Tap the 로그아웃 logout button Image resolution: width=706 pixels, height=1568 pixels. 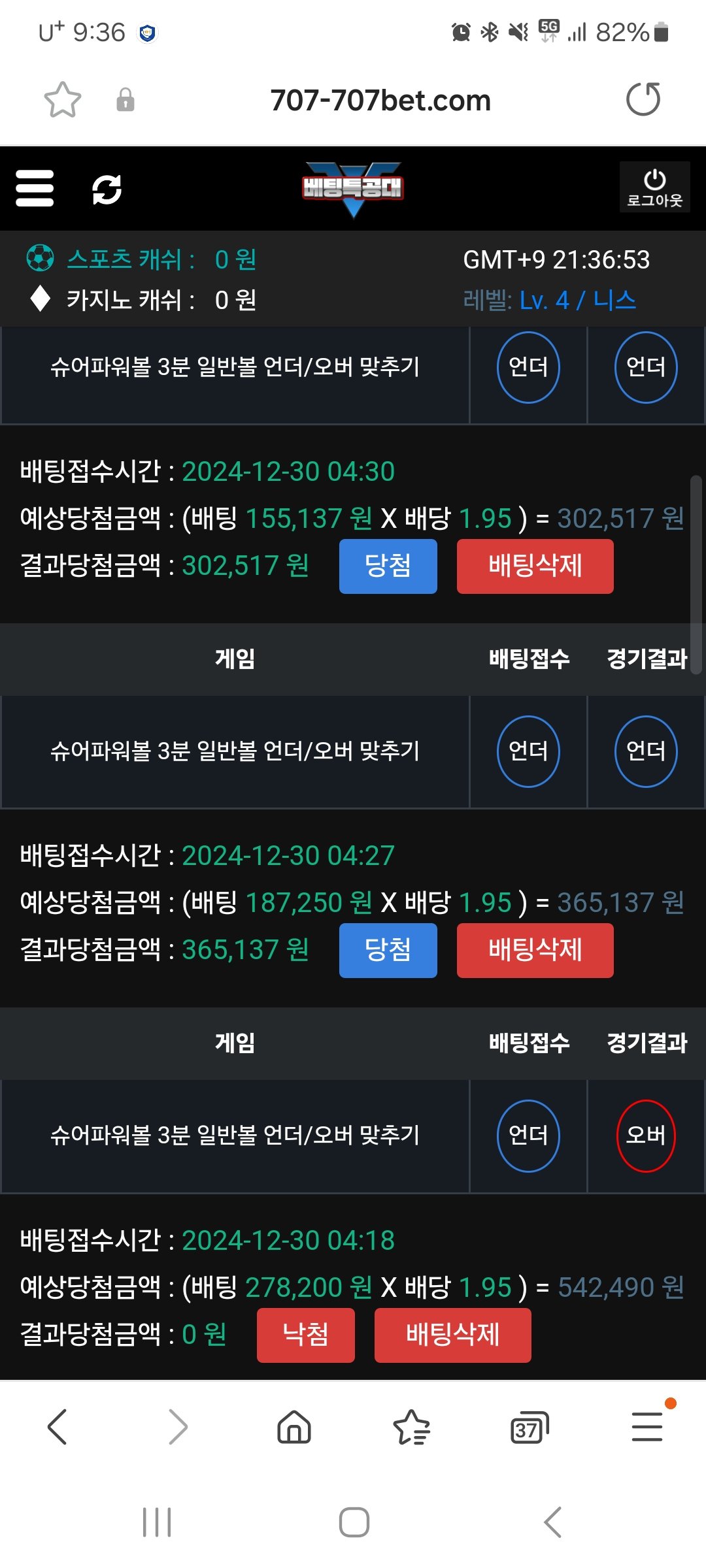tap(654, 188)
